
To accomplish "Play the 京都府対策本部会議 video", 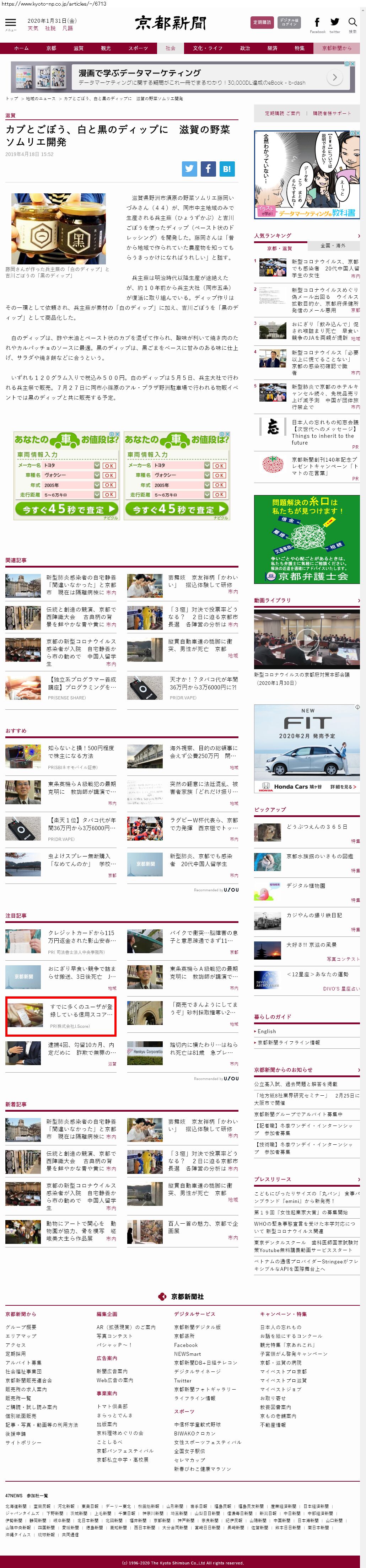I will 306,639.
